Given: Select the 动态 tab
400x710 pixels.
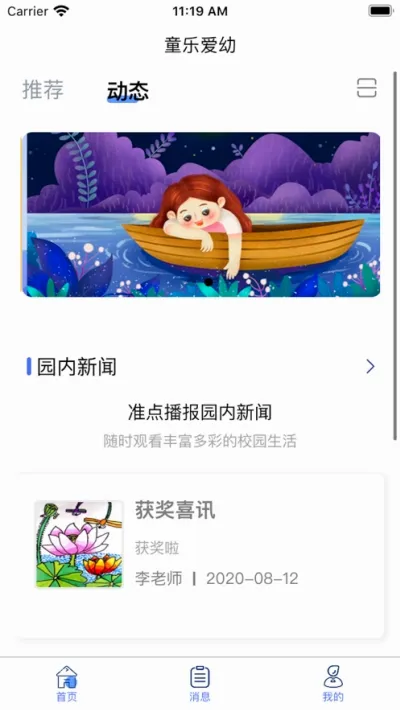Looking at the screenshot, I should (x=128, y=91).
